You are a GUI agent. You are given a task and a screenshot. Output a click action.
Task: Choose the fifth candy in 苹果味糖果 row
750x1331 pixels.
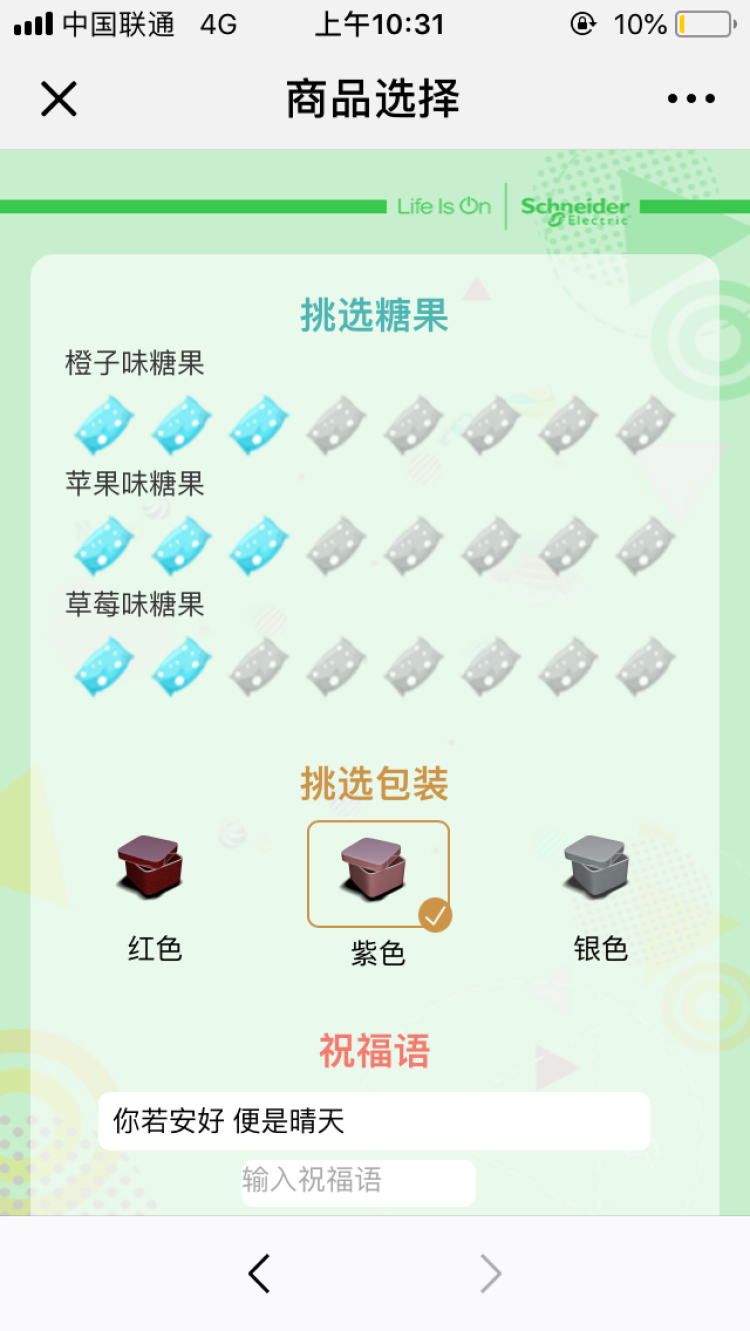tap(413, 546)
